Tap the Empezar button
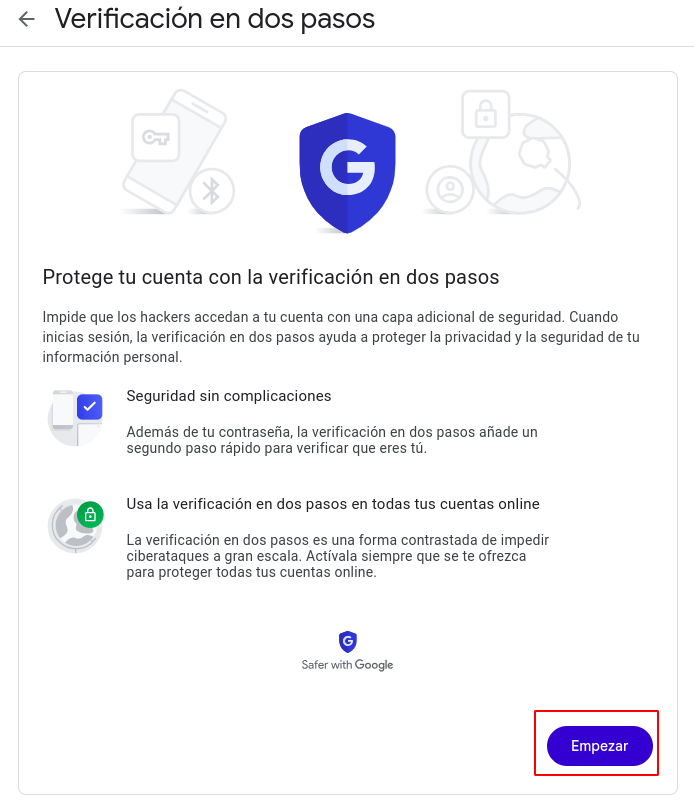Image resolution: width=694 pixels, height=809 pixels. click(x=599, y=745)
